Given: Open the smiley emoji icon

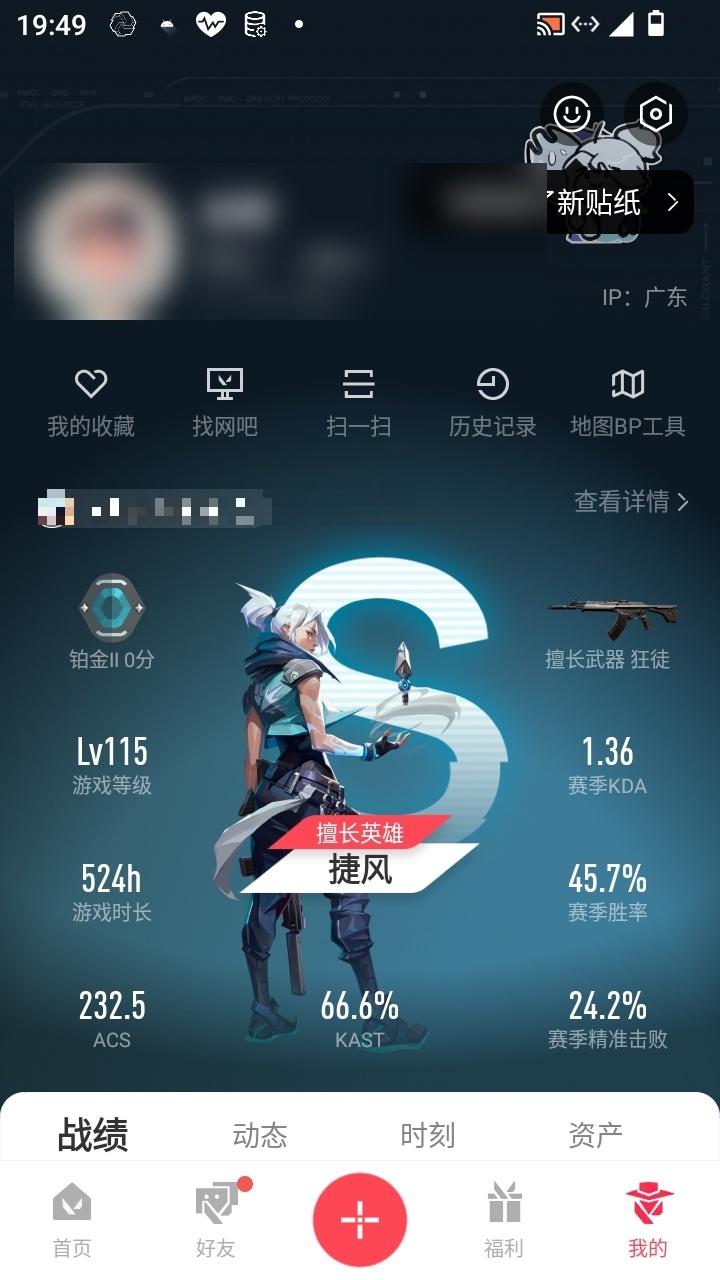Looking at the screenshot, I should click(x=572, y=113).
